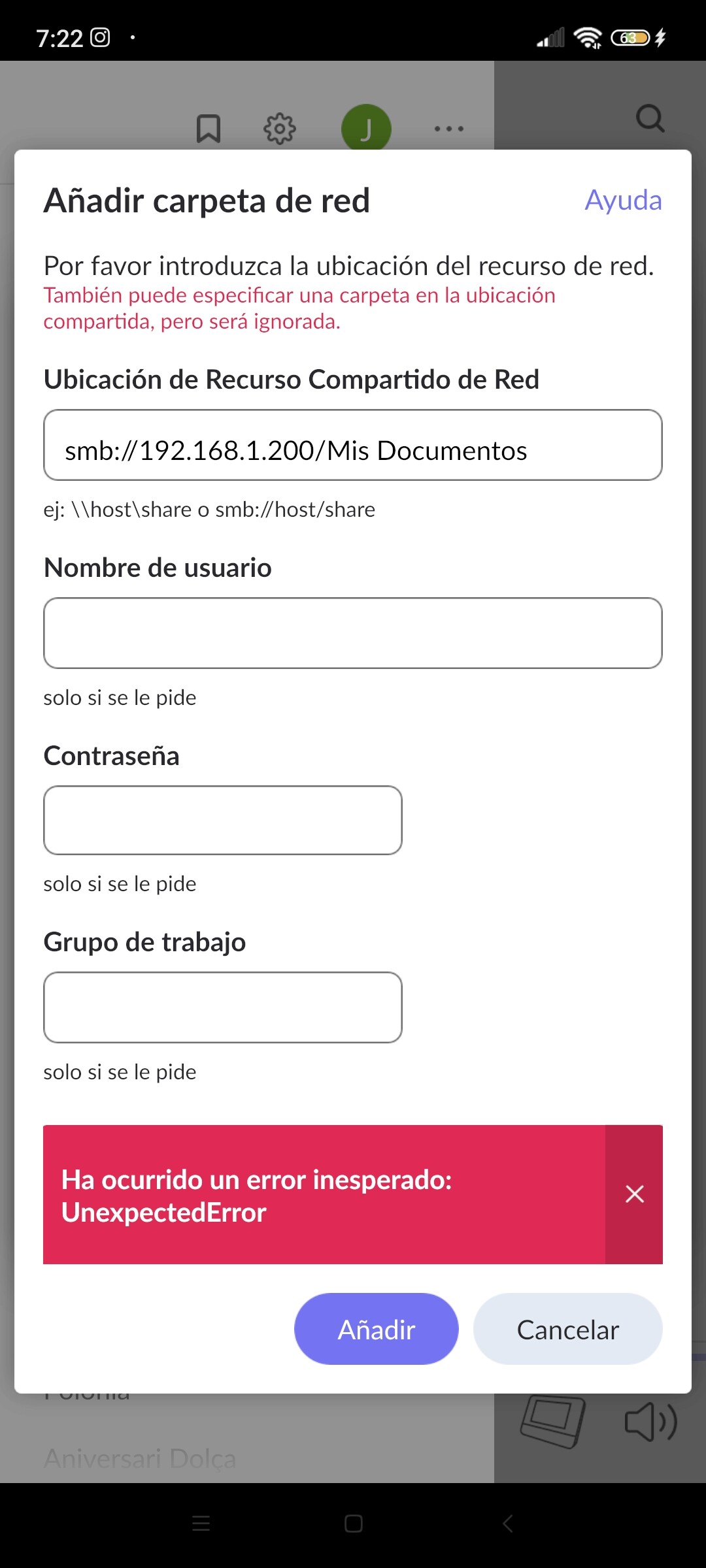Tap Añadir to add the network folder
The image size is (706, 1568).
coord(377,1329)
